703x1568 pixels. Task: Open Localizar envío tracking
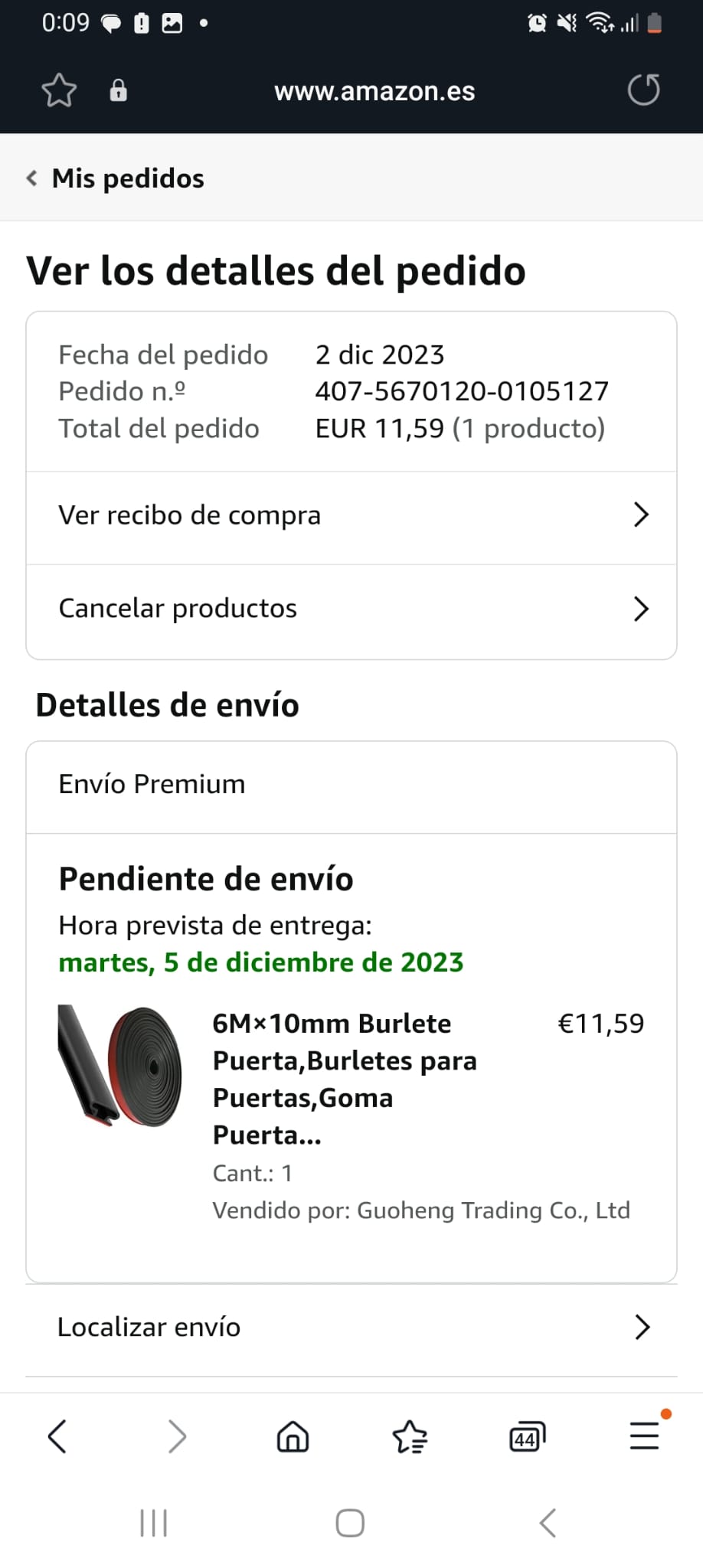(351, 1328)
